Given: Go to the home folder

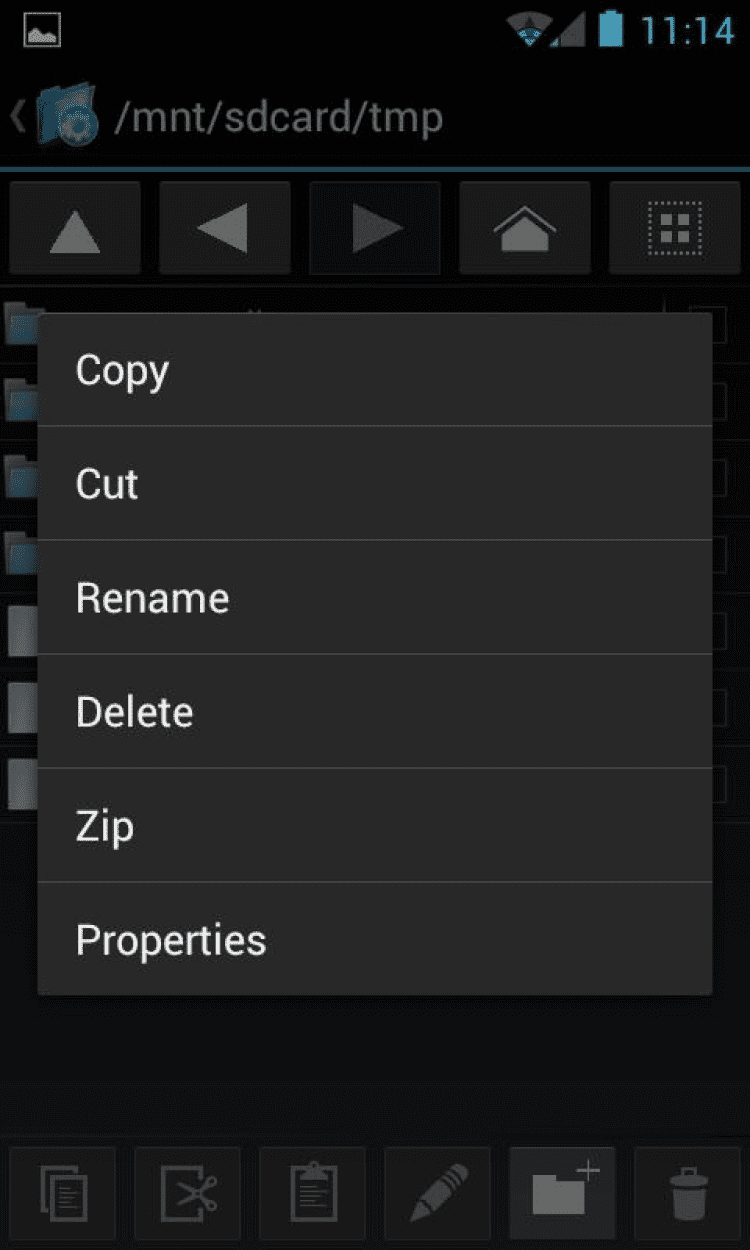Looking at the screenshot, I should click(525, 228).
